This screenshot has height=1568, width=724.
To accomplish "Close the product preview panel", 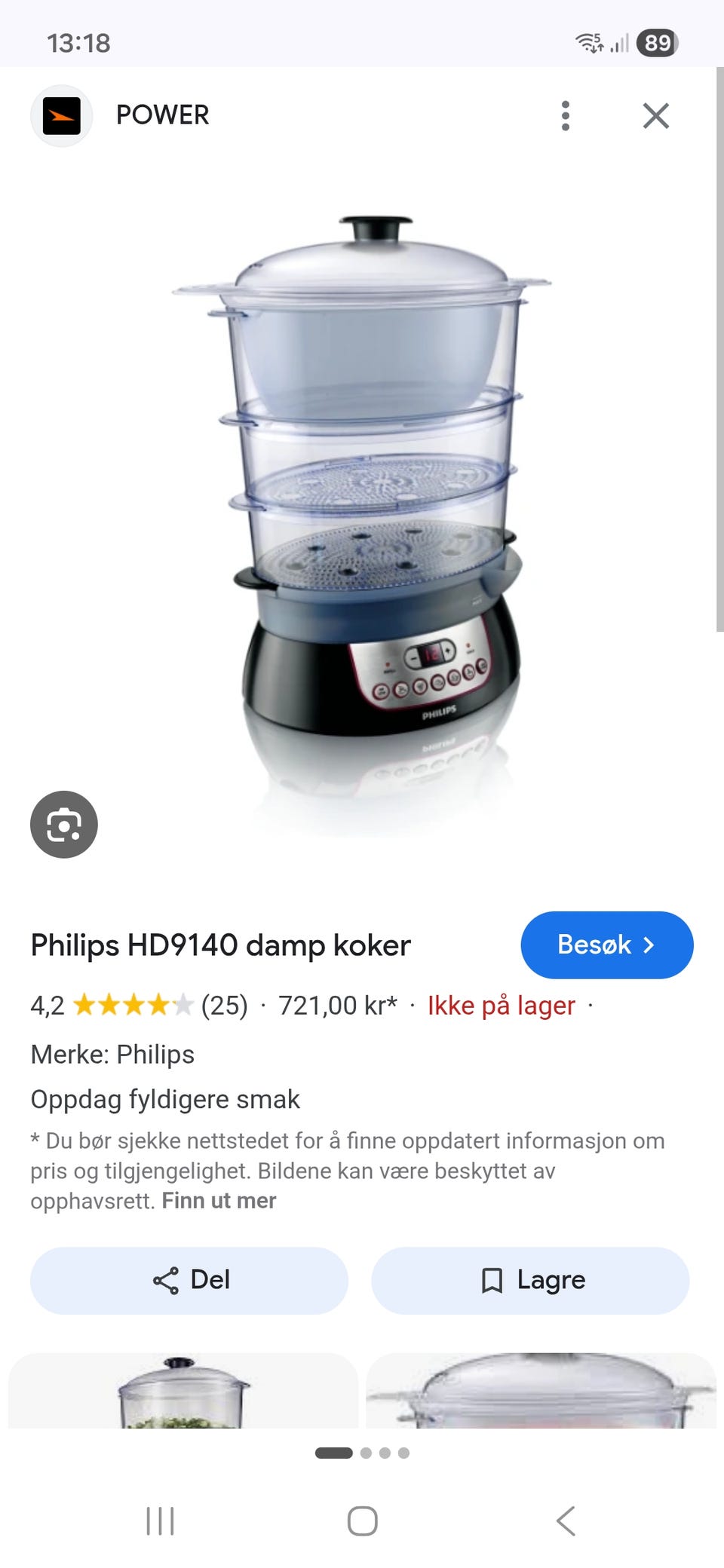I will click(656, 116).
